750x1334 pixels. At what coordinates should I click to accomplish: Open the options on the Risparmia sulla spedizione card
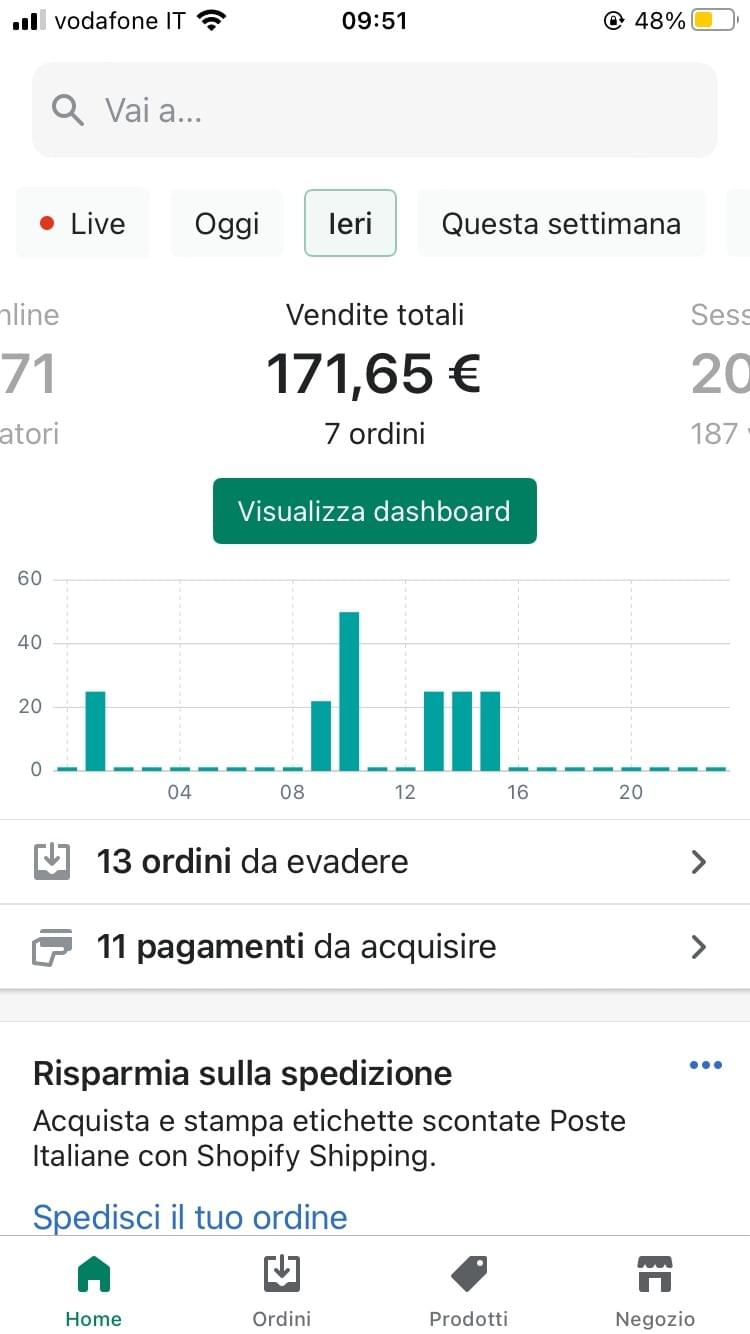click(x=706, y=1065)
